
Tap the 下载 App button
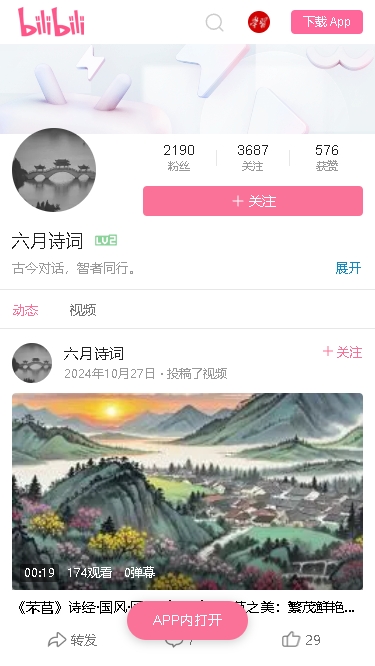[x=327, y=22]
